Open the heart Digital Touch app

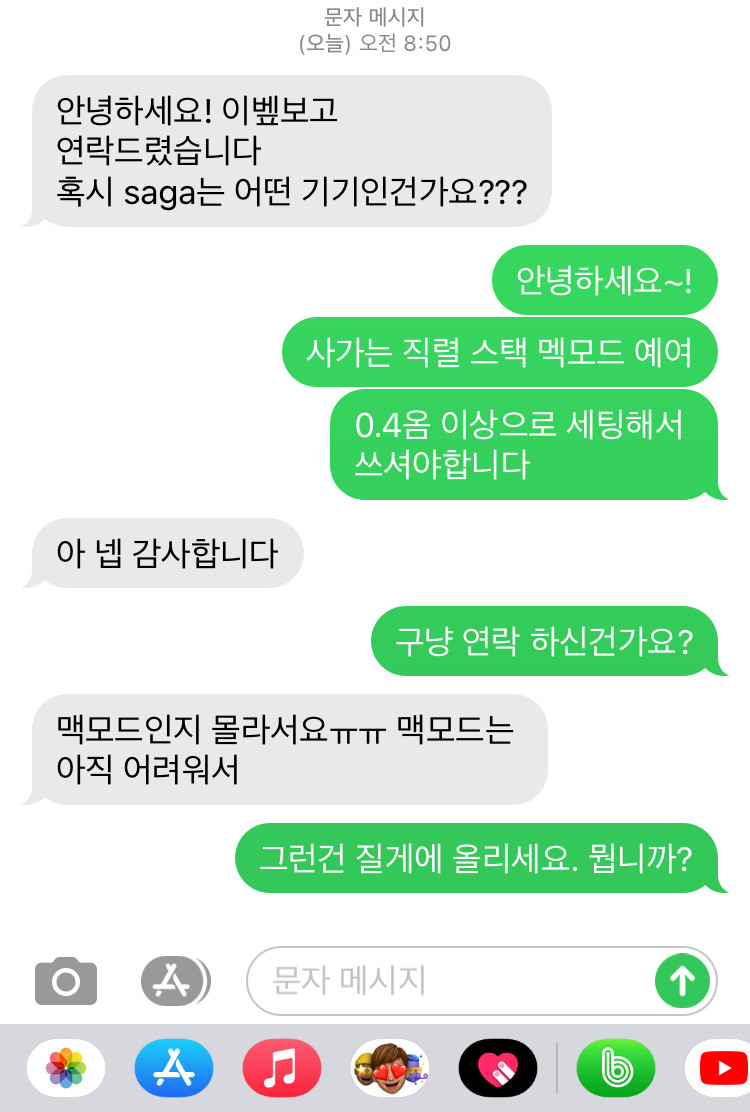point(498,1068)
